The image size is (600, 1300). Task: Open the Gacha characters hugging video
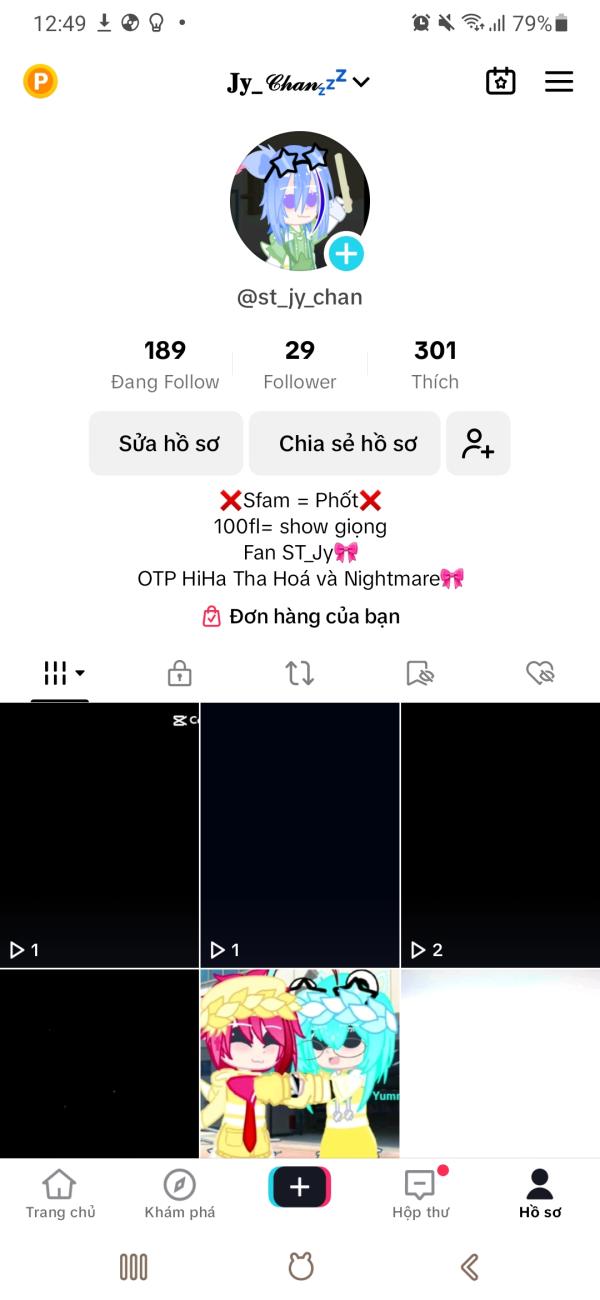click(300, 1062)
